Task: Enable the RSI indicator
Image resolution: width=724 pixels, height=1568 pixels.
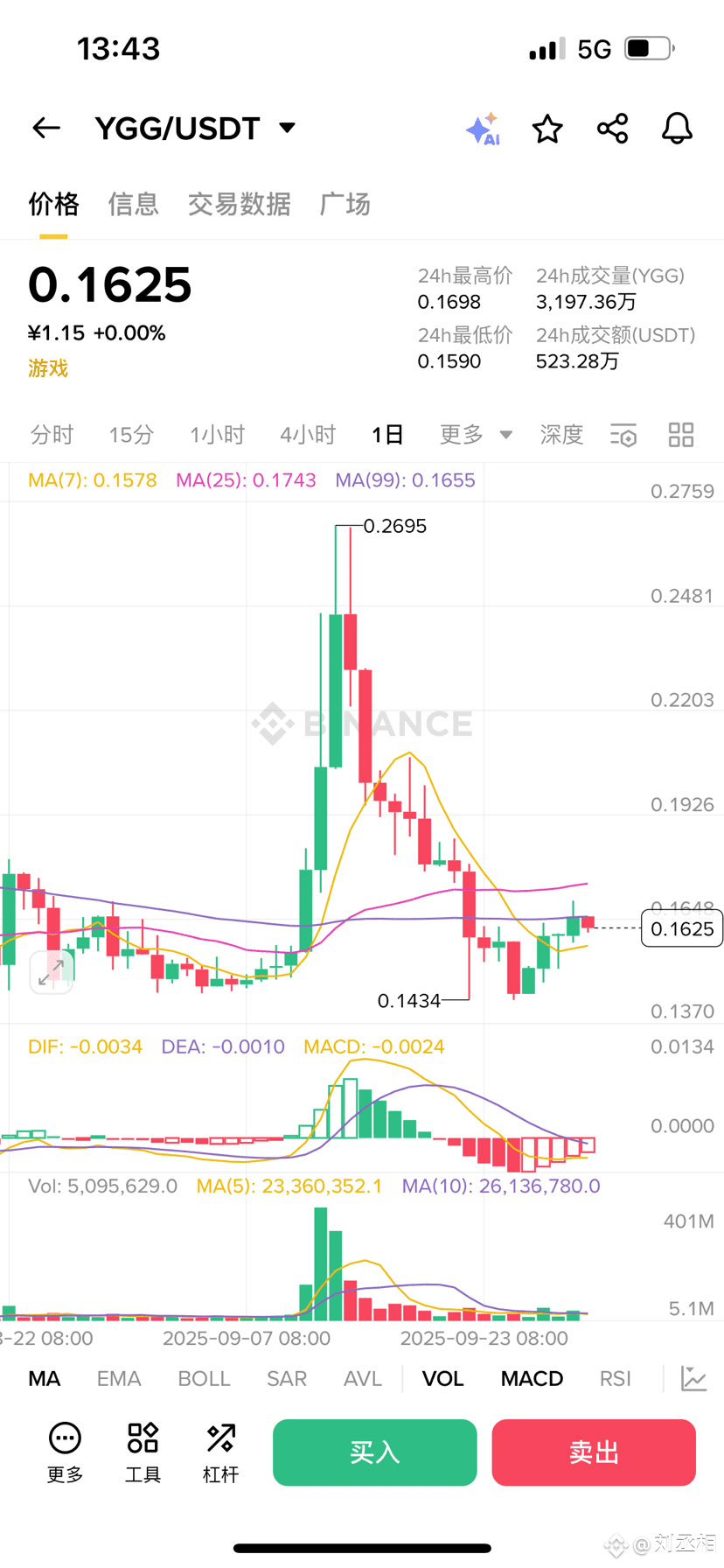Action: 615,1379
